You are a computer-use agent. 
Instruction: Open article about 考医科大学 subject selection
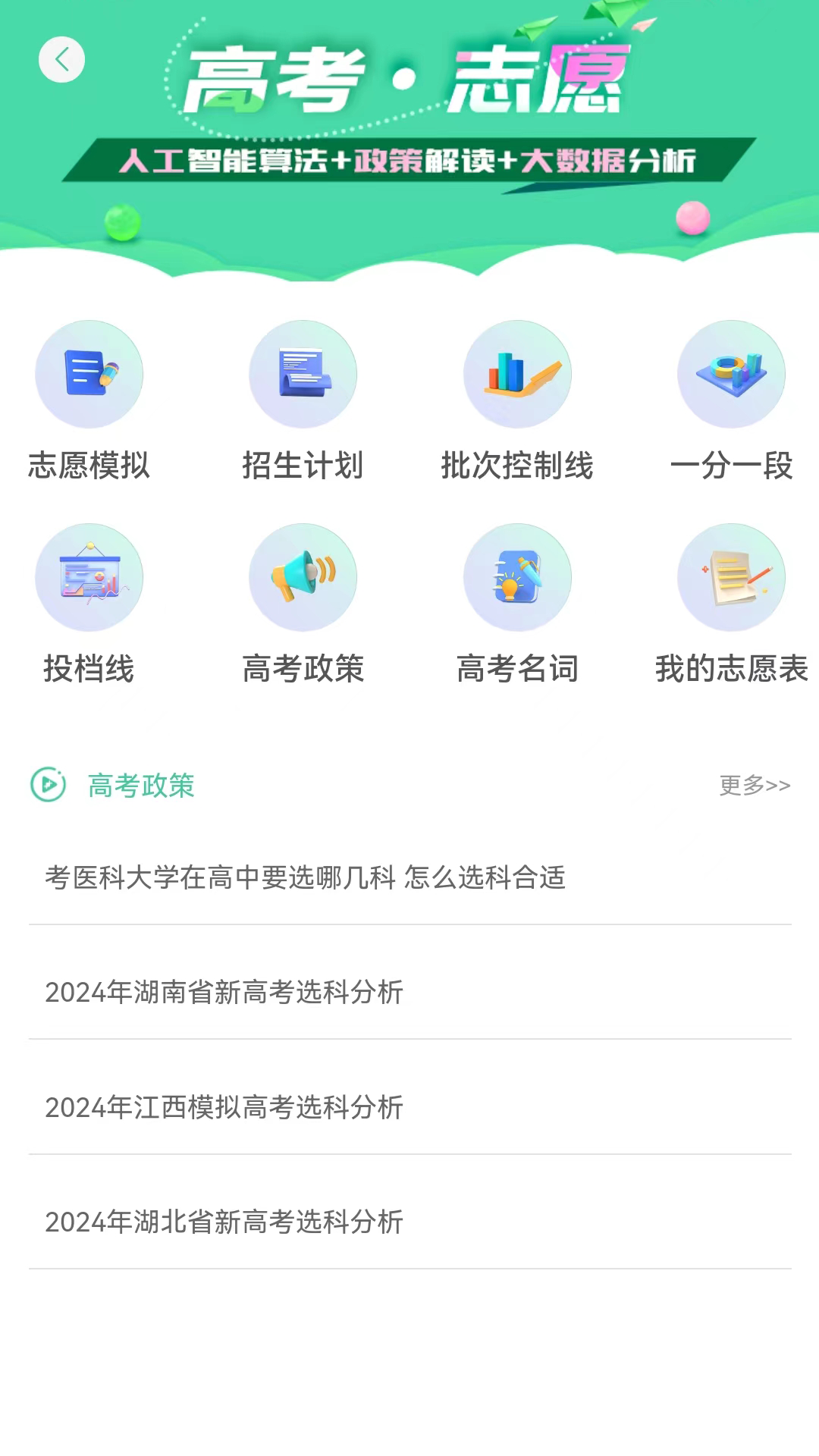303,877
